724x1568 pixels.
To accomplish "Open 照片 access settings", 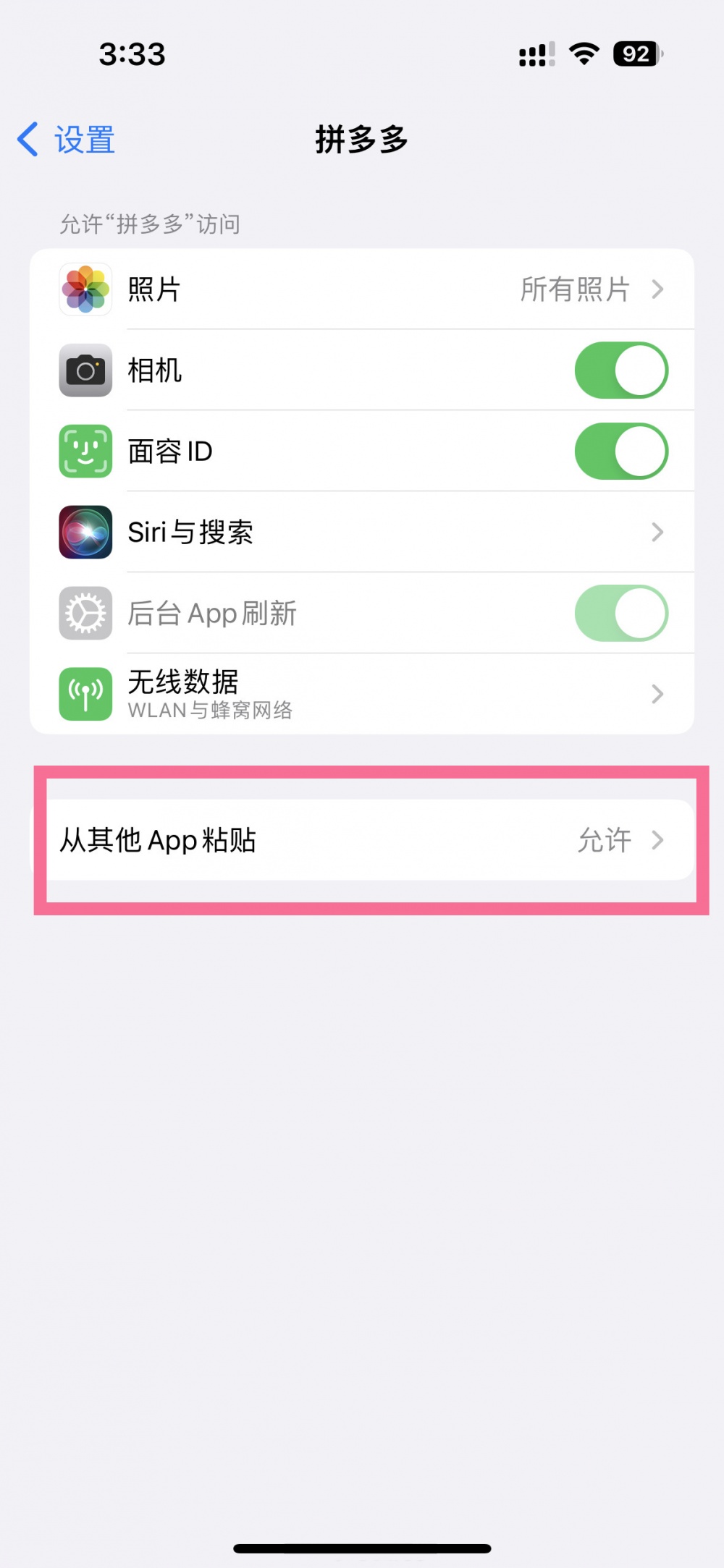I will pos(362,289).
